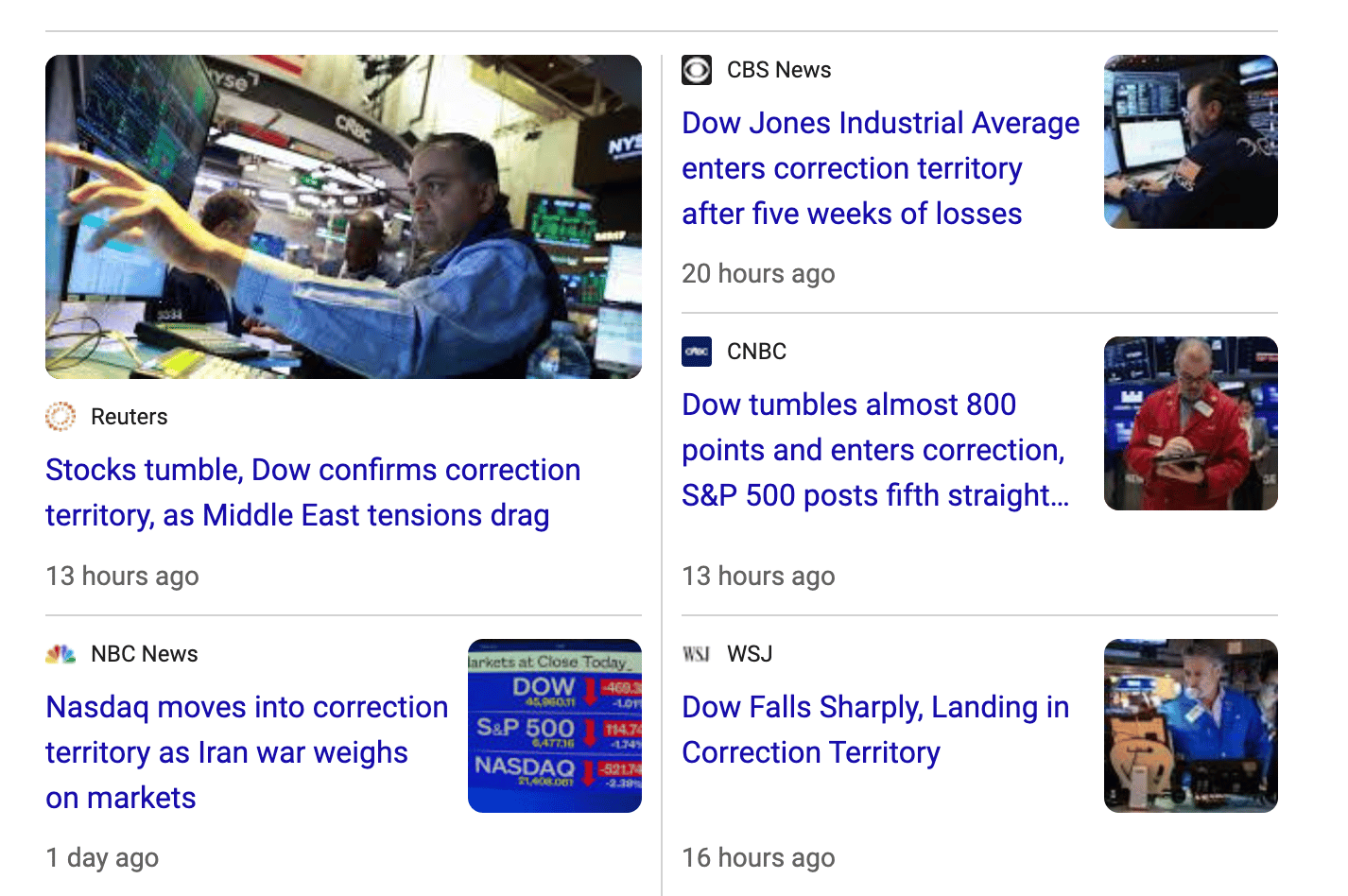The height and width of the screenshot is (896, 1348).
Task: Tap the NBC News markets board thumbnail
Action: coord(555,726)
